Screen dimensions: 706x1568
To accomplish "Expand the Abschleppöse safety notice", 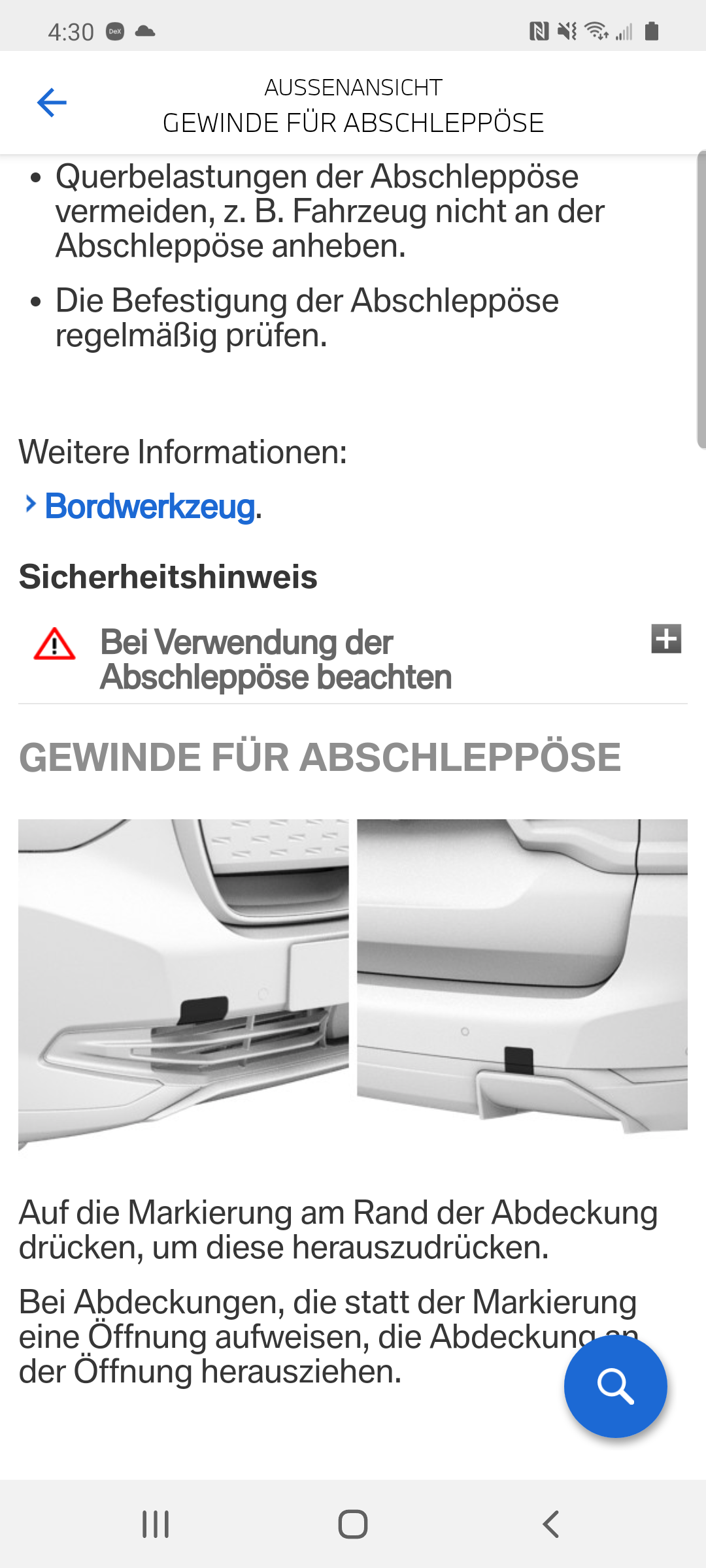I will click(665, 639).
